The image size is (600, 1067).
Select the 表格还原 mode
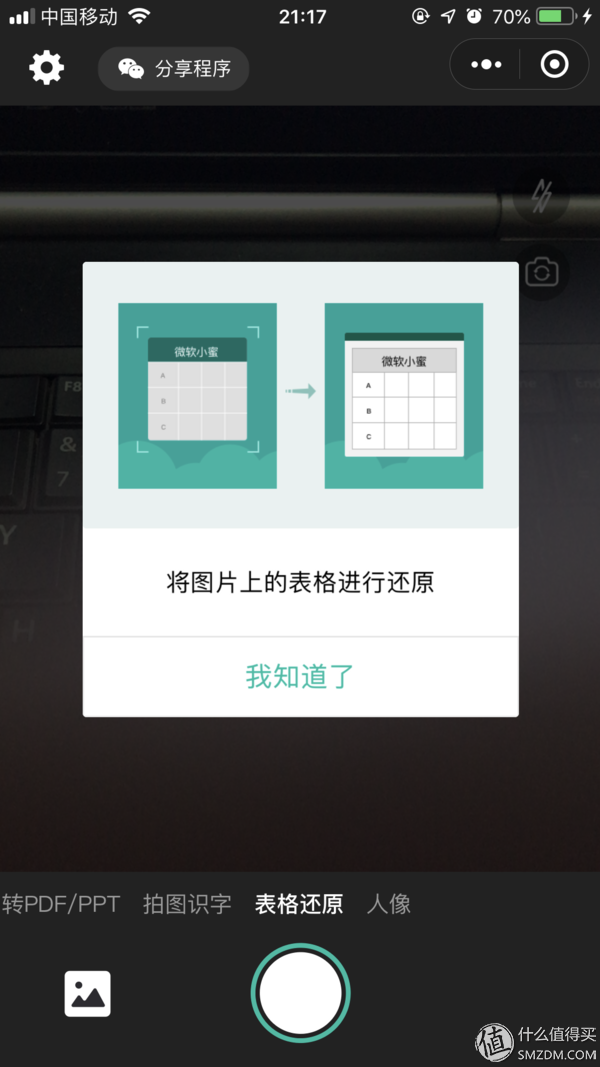[299, 904]
